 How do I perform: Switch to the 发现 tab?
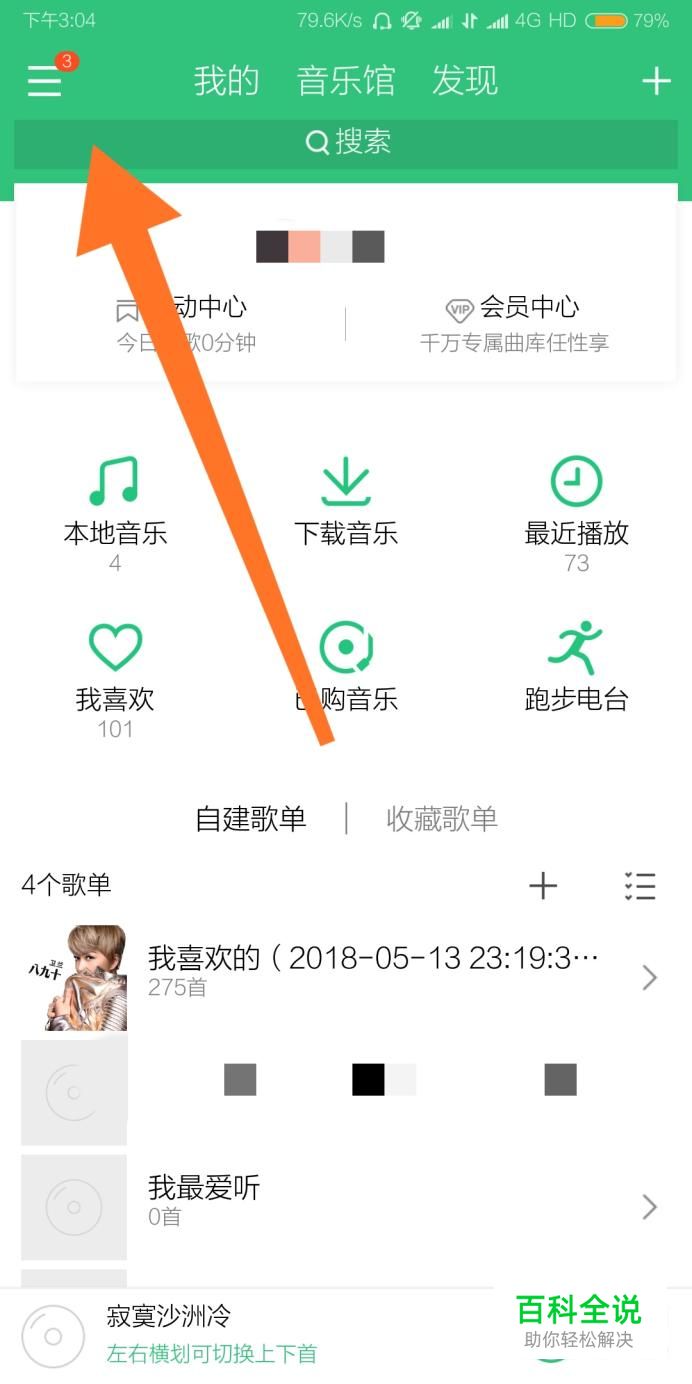coord(465,81)
